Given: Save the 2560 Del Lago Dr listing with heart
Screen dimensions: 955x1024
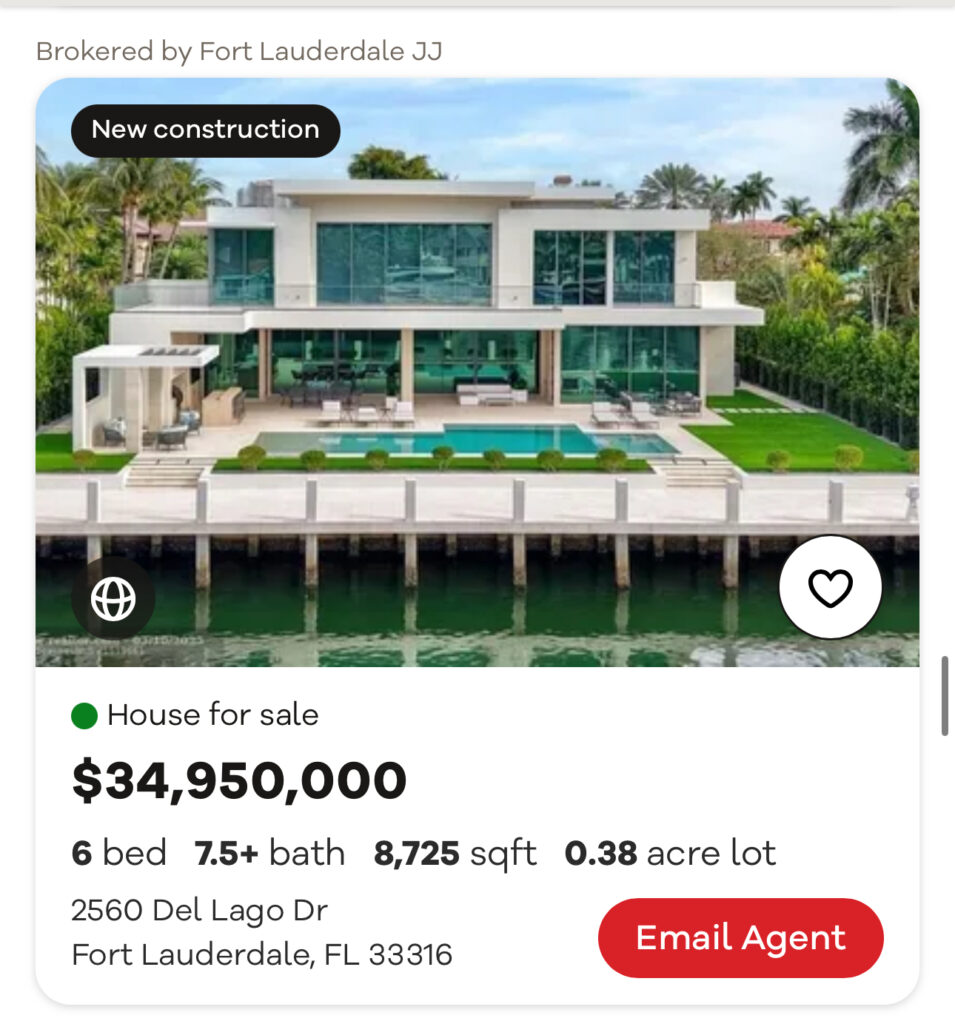Looking at the screenshot, I should (x=830, y=588).
